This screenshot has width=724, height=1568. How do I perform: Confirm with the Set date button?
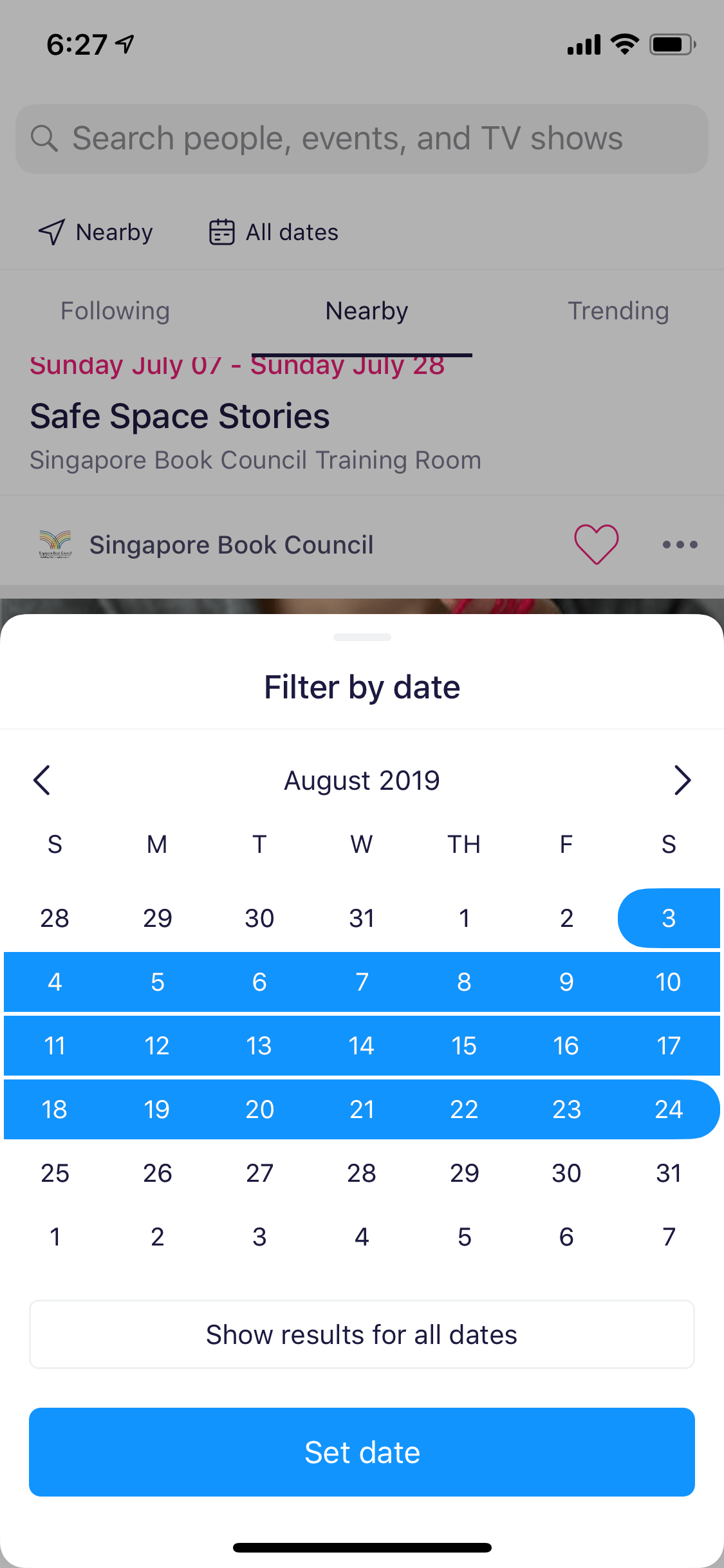tap(362, 1452)
